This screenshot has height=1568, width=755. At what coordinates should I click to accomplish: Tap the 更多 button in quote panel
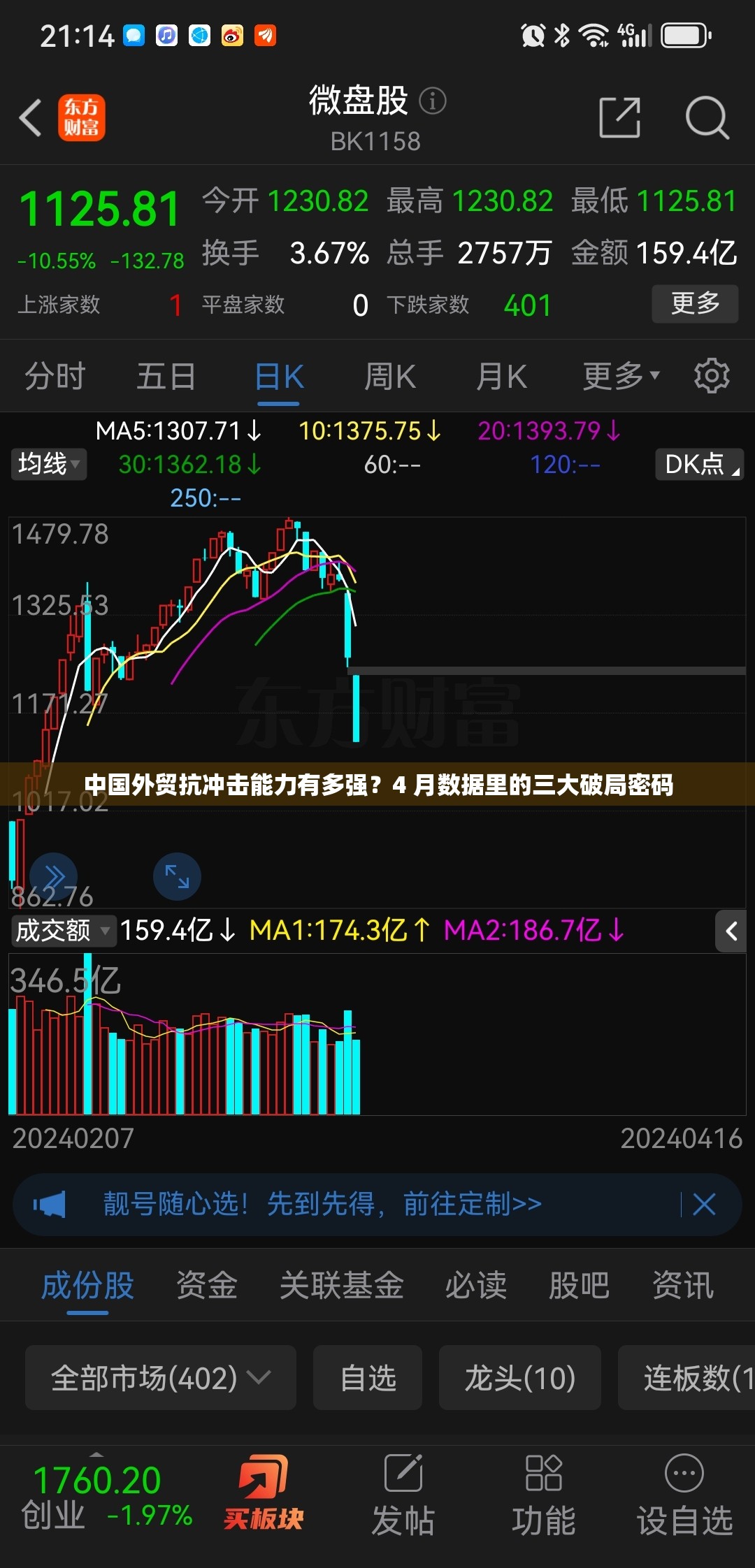click(695, 304)
